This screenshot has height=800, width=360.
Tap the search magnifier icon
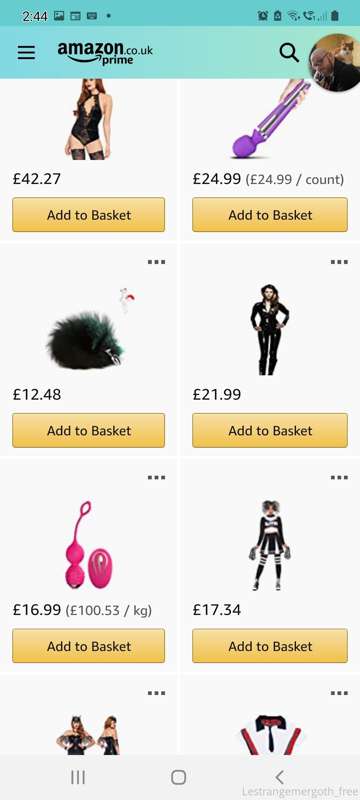click(x=289, y=53)
